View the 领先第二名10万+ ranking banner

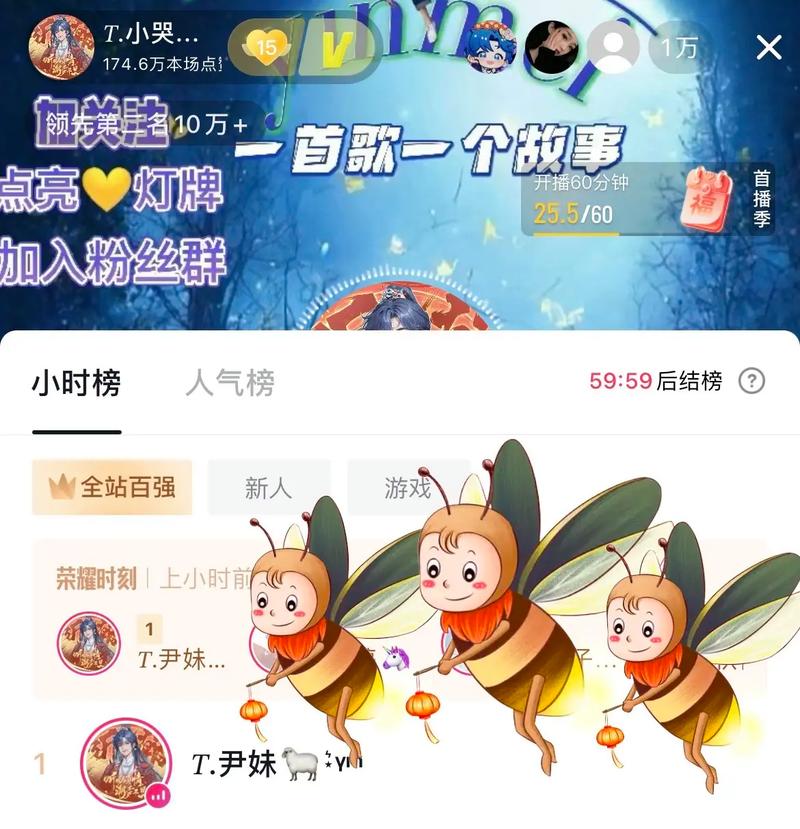(140, 125)
